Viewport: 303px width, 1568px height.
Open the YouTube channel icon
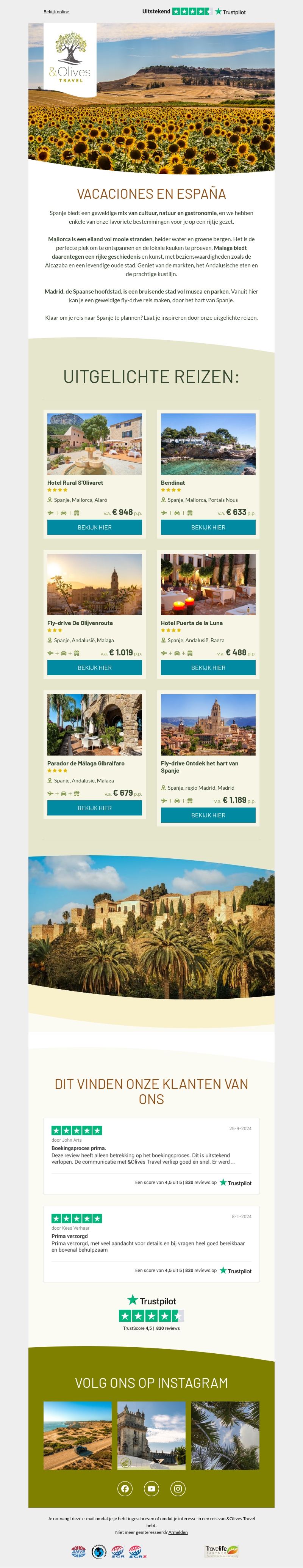point(151,1488)
